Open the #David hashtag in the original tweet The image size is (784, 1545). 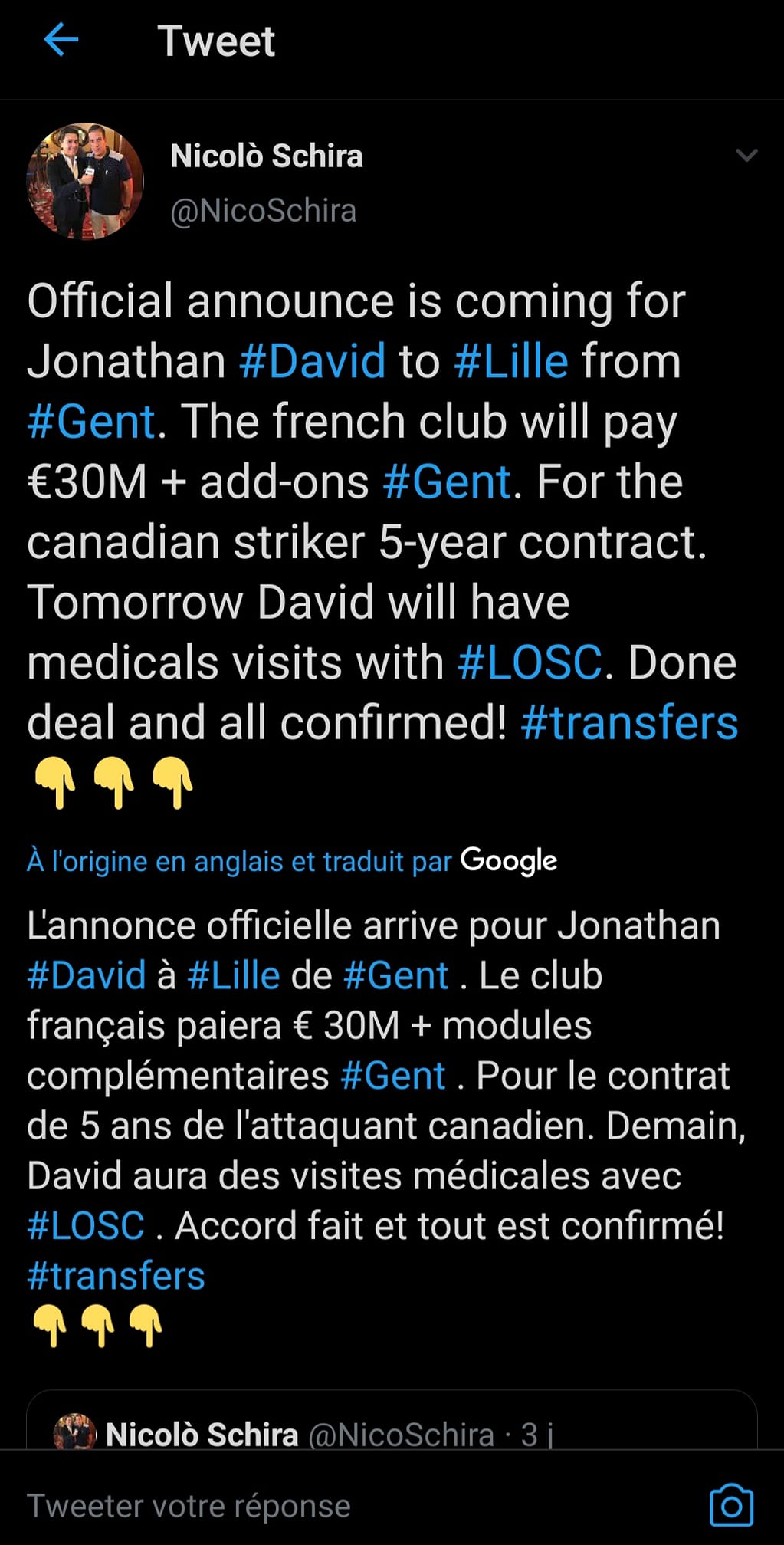[312, 361]
